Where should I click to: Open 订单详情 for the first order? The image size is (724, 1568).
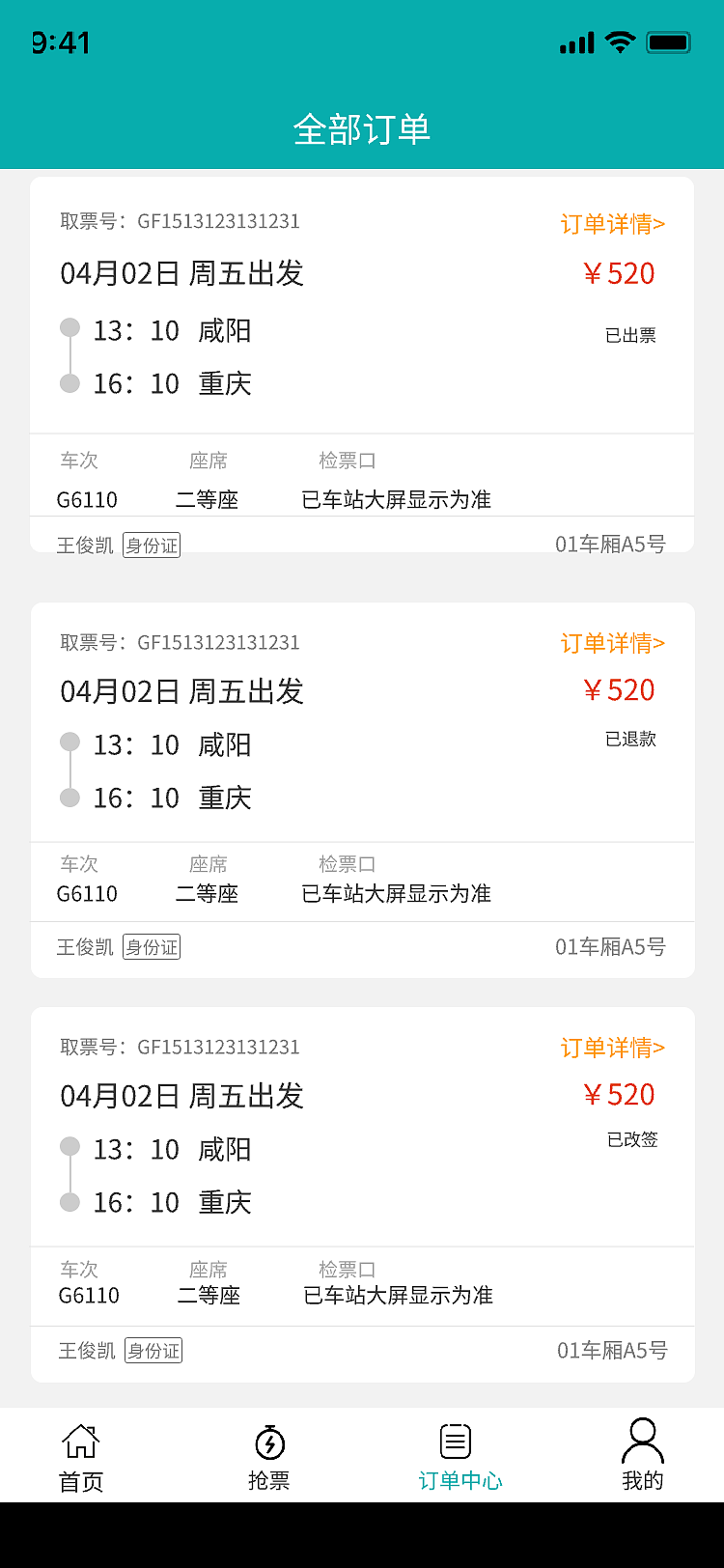[612, 221]
